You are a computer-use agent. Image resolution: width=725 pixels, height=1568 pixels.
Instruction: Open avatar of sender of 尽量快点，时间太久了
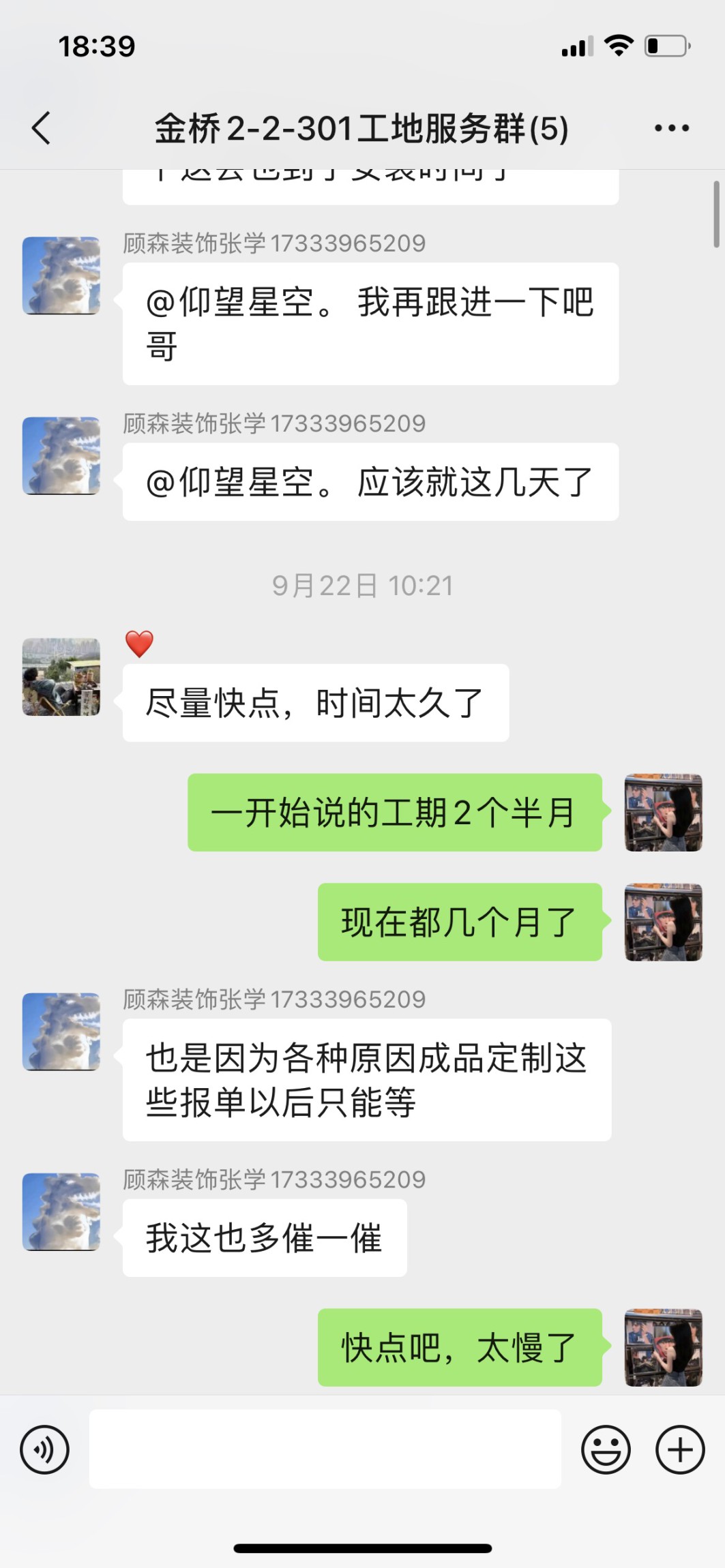pos(61,677)
